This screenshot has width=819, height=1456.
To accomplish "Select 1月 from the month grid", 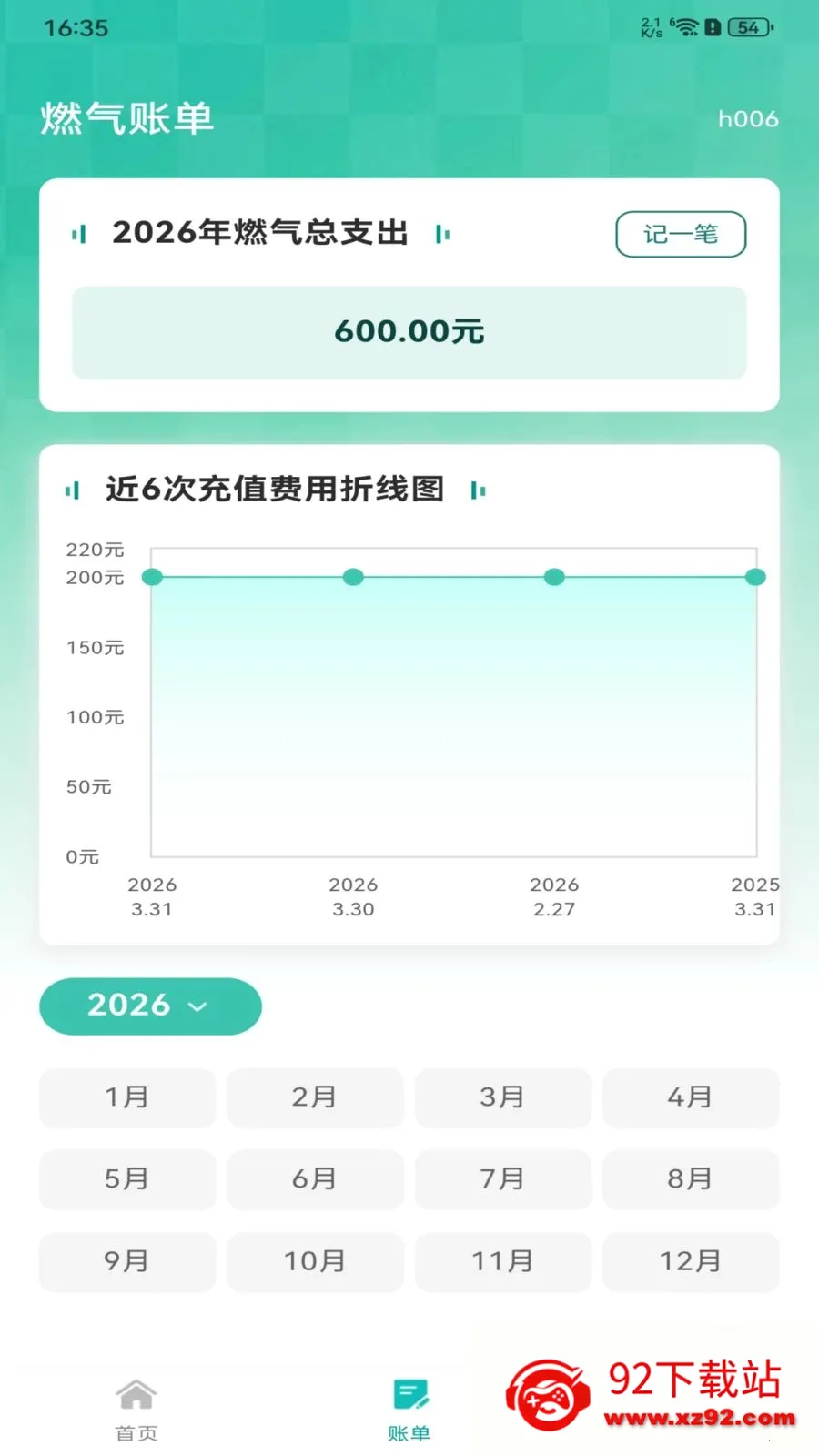I will pos(126,1098).
